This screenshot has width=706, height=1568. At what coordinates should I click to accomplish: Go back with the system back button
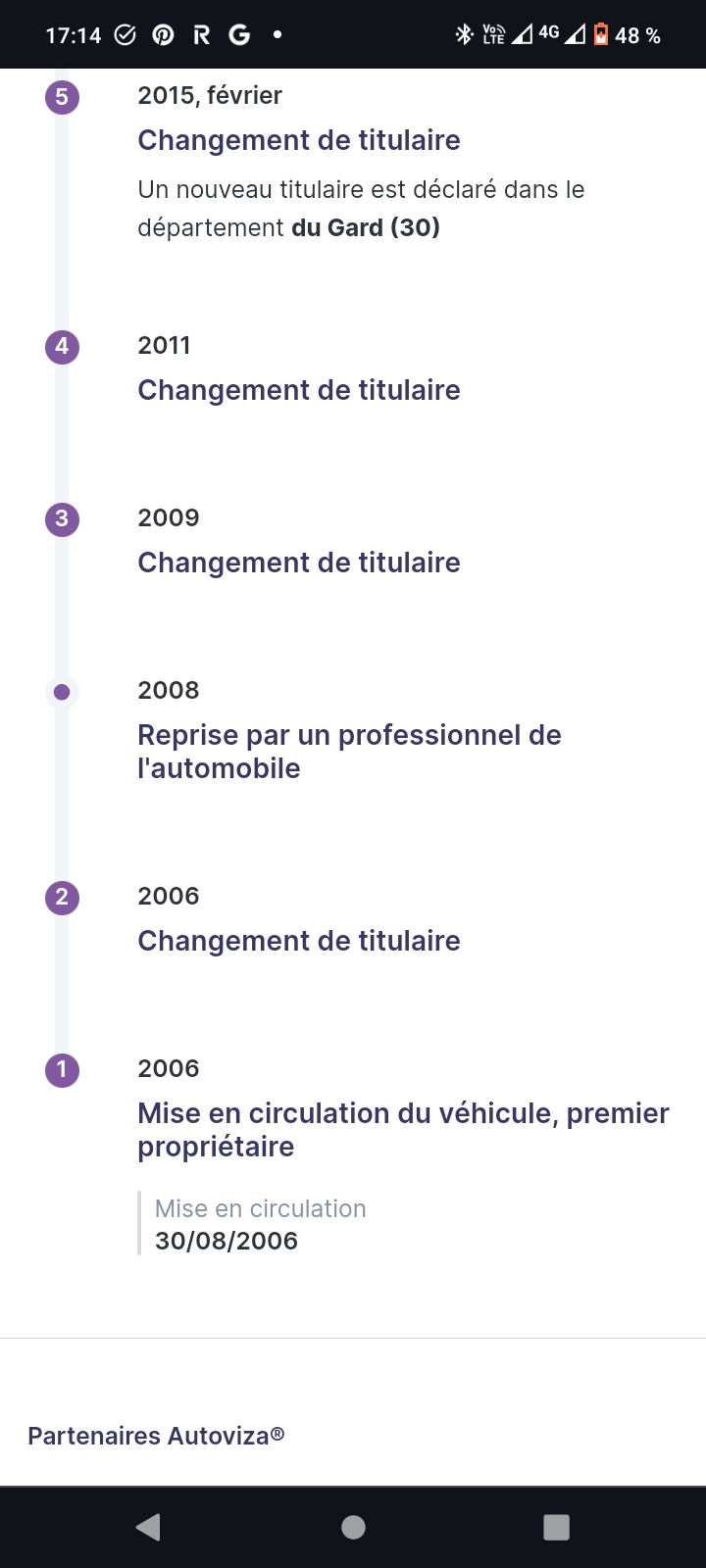click(149, 1527)
